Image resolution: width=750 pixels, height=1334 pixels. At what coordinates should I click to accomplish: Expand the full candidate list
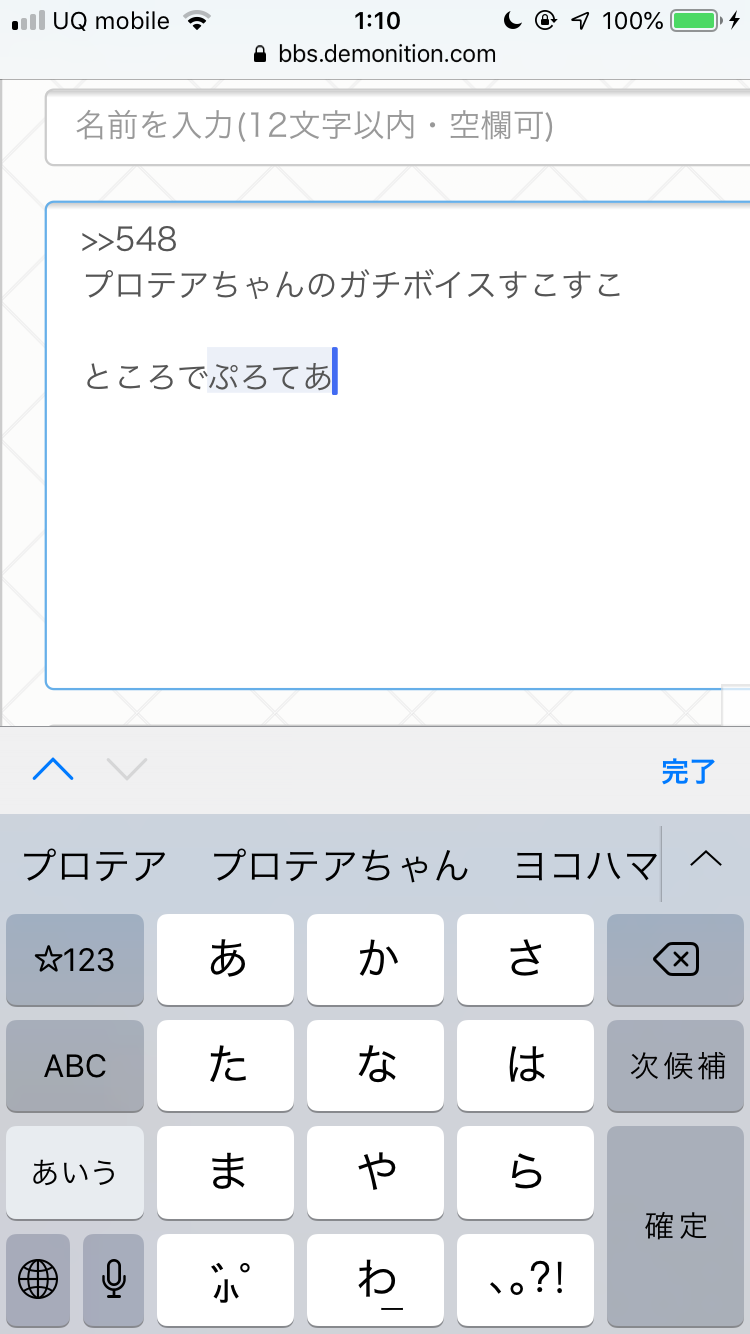tap(706, 859)
